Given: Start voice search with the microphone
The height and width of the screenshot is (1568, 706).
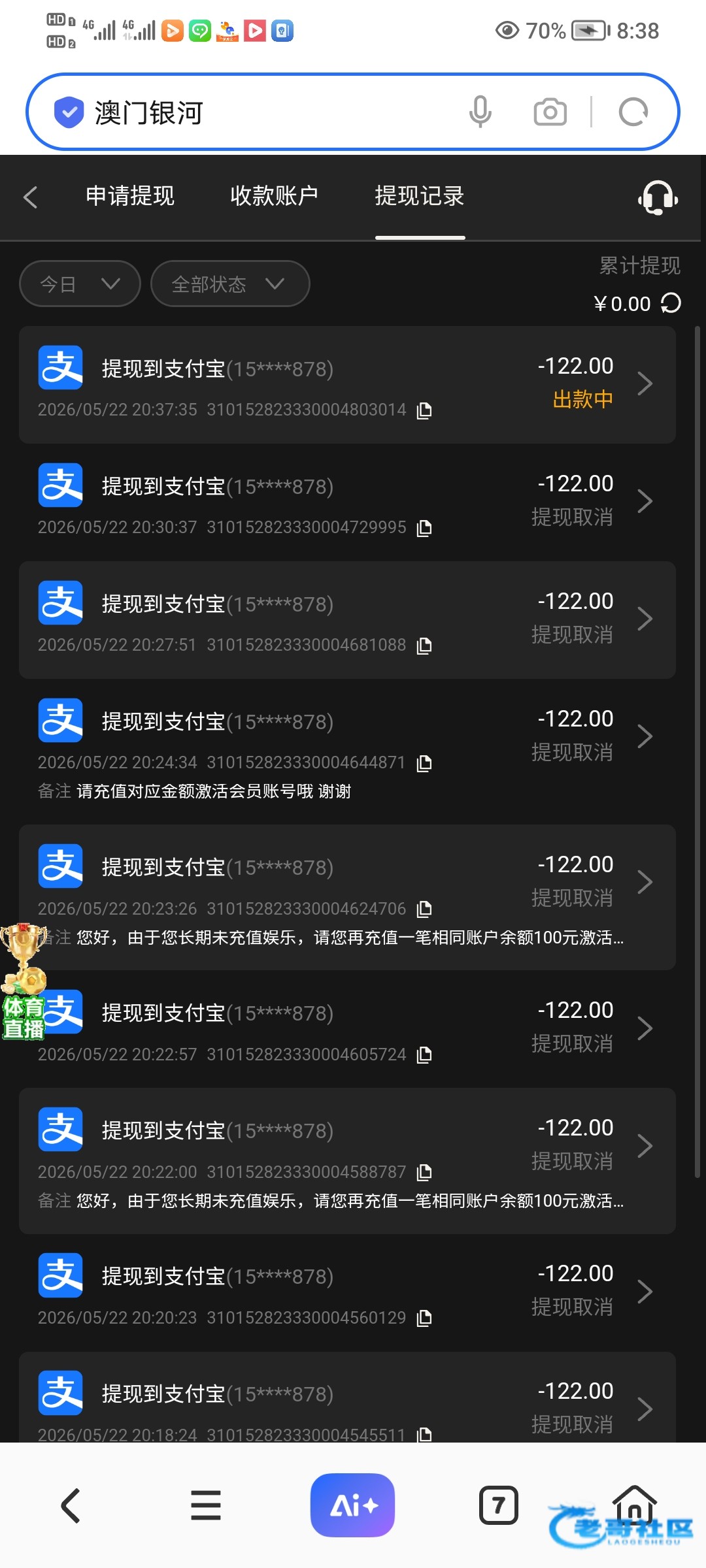Looking at the screenshot, I should (480, 112).
